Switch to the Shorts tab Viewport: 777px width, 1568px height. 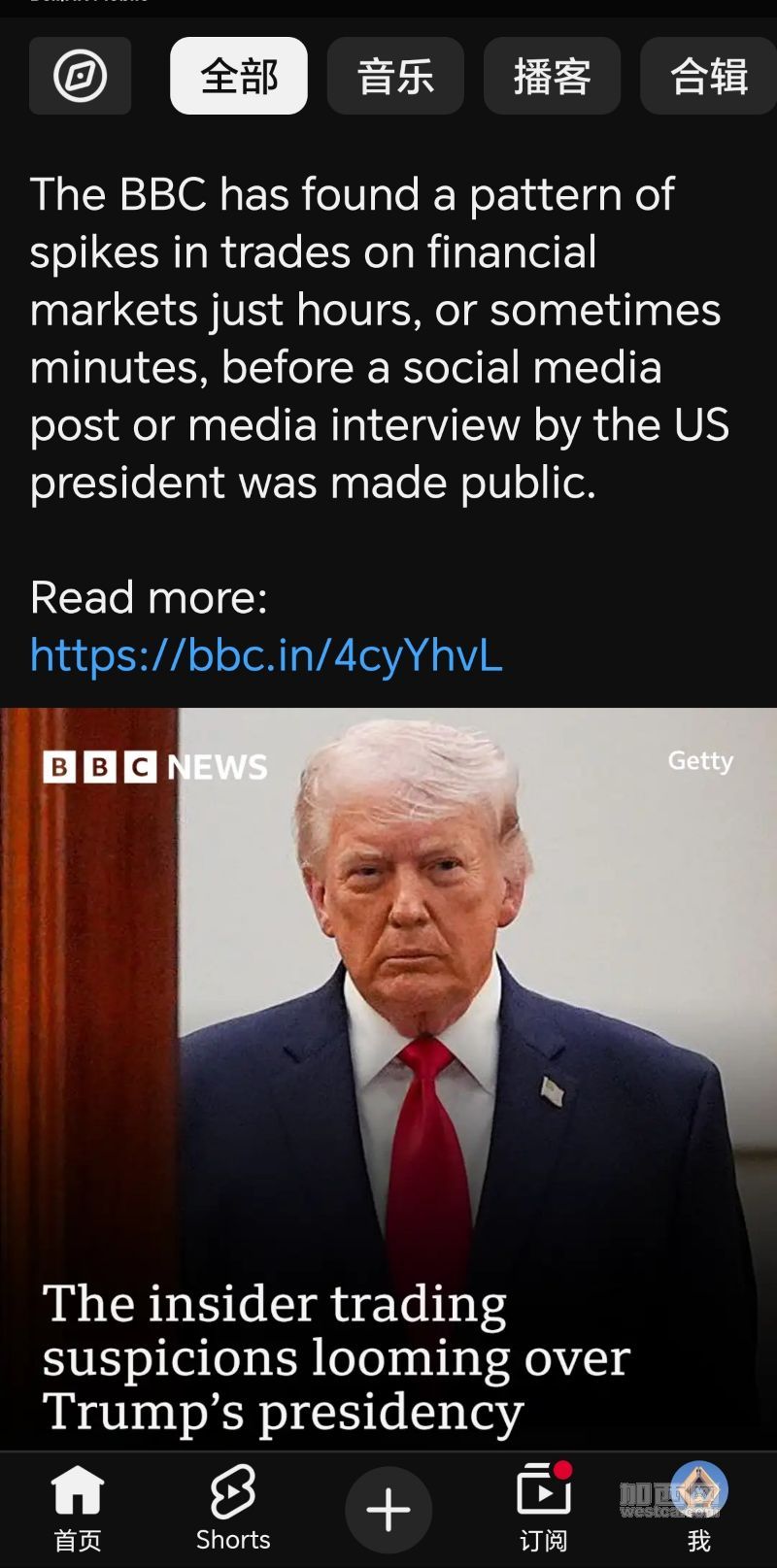tap(233, 1508)
